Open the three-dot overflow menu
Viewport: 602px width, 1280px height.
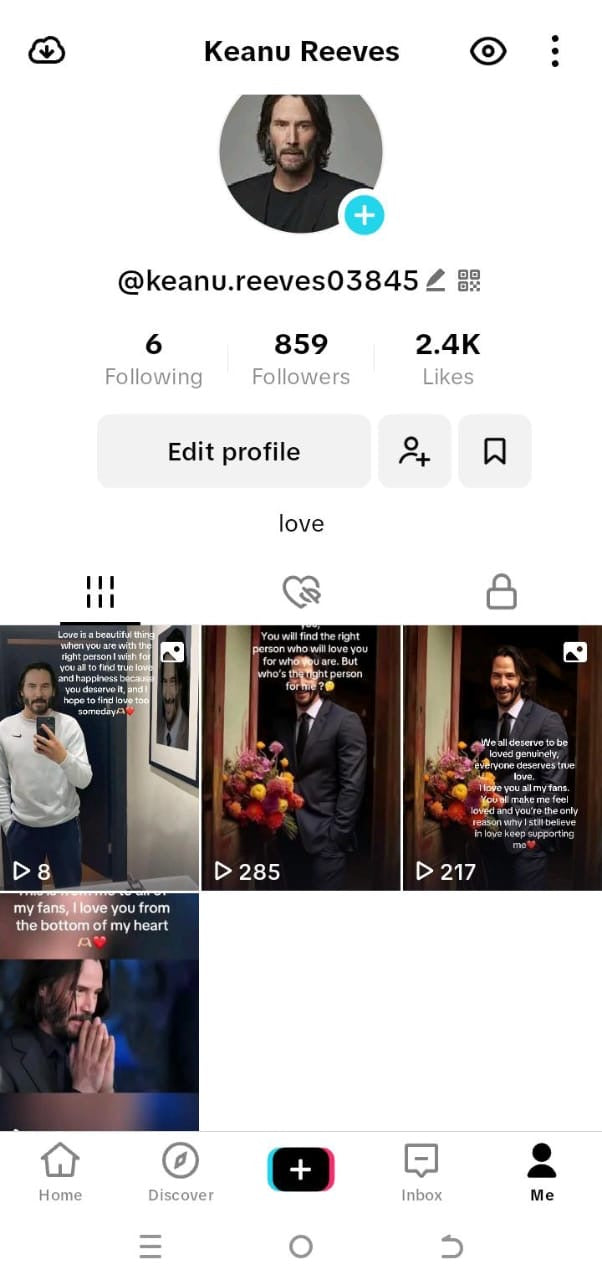click(x=555, y=51)
